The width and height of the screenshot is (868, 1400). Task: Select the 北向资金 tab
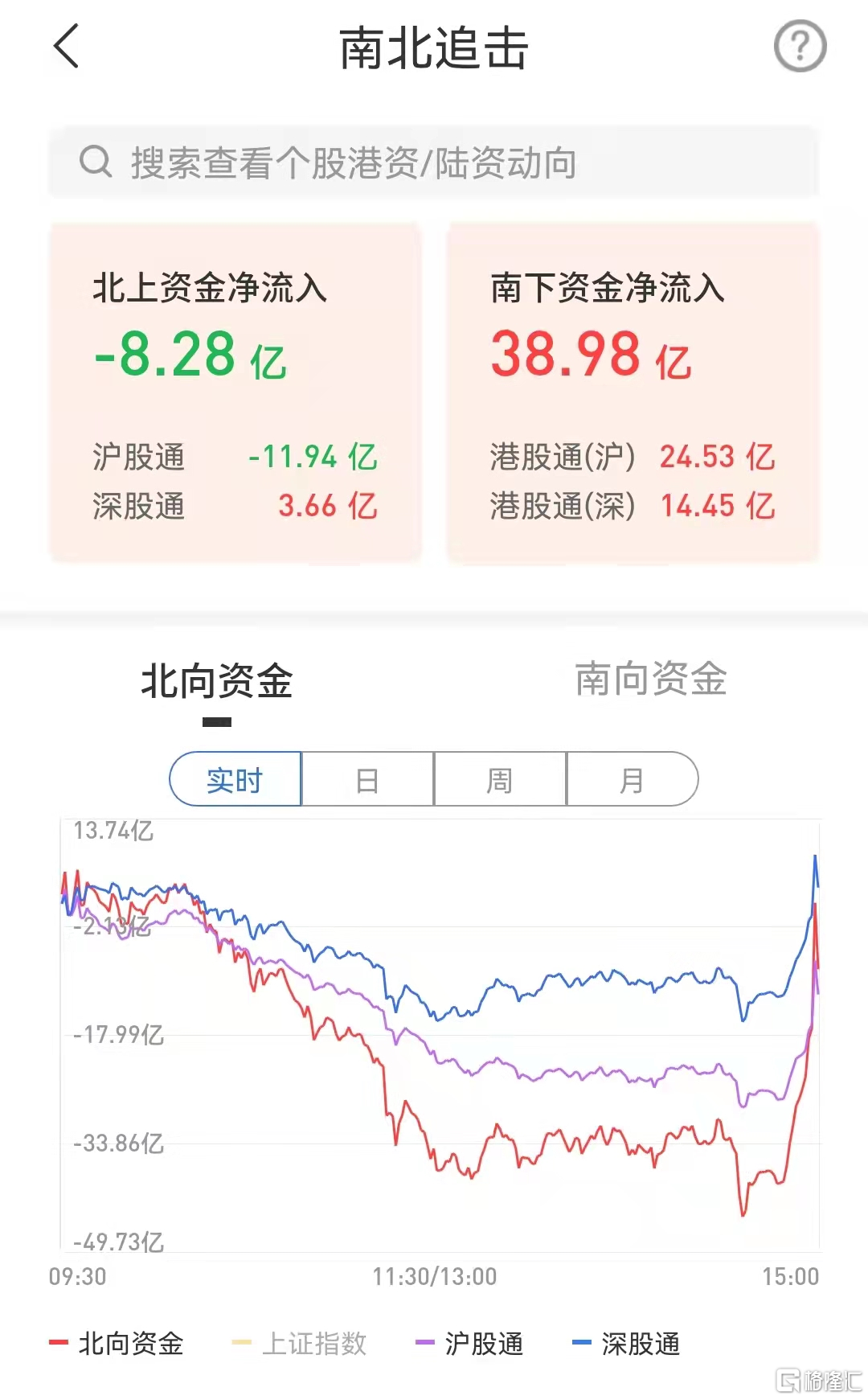pyautogui.click(x=217, y=681)
